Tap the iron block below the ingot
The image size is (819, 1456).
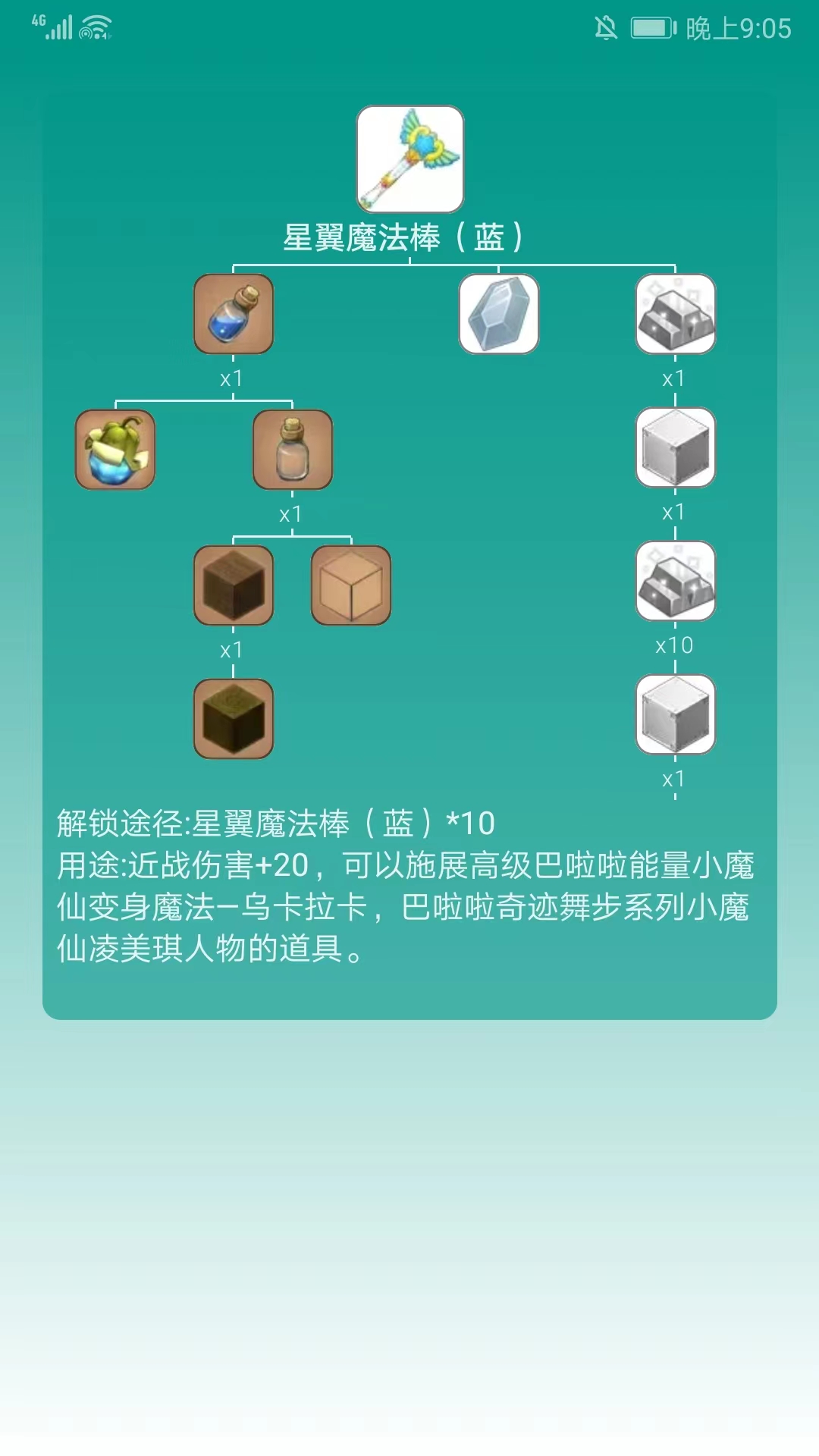point(675,449)
